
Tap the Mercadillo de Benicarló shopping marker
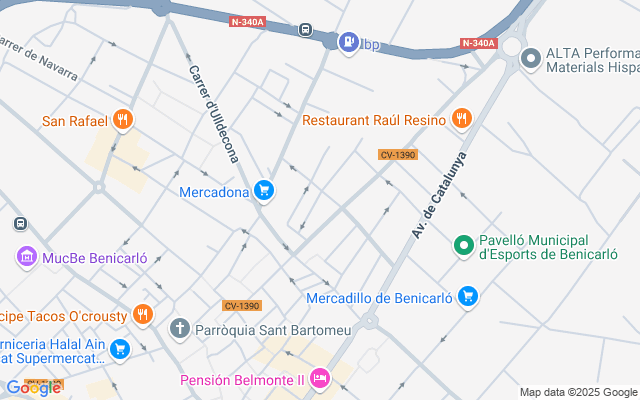[x=466, y=296]
